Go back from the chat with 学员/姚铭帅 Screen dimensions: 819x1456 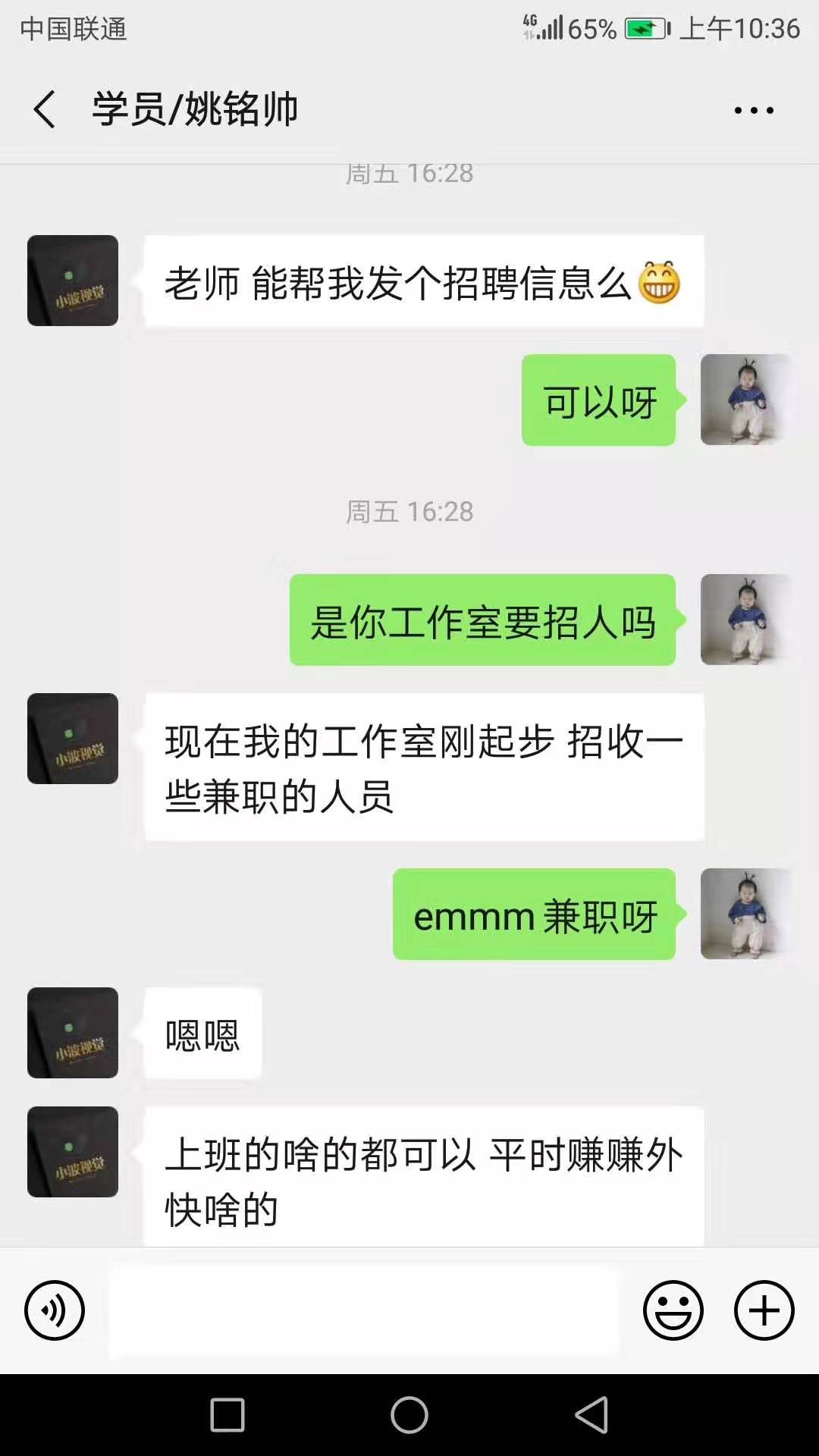[44, 109]
